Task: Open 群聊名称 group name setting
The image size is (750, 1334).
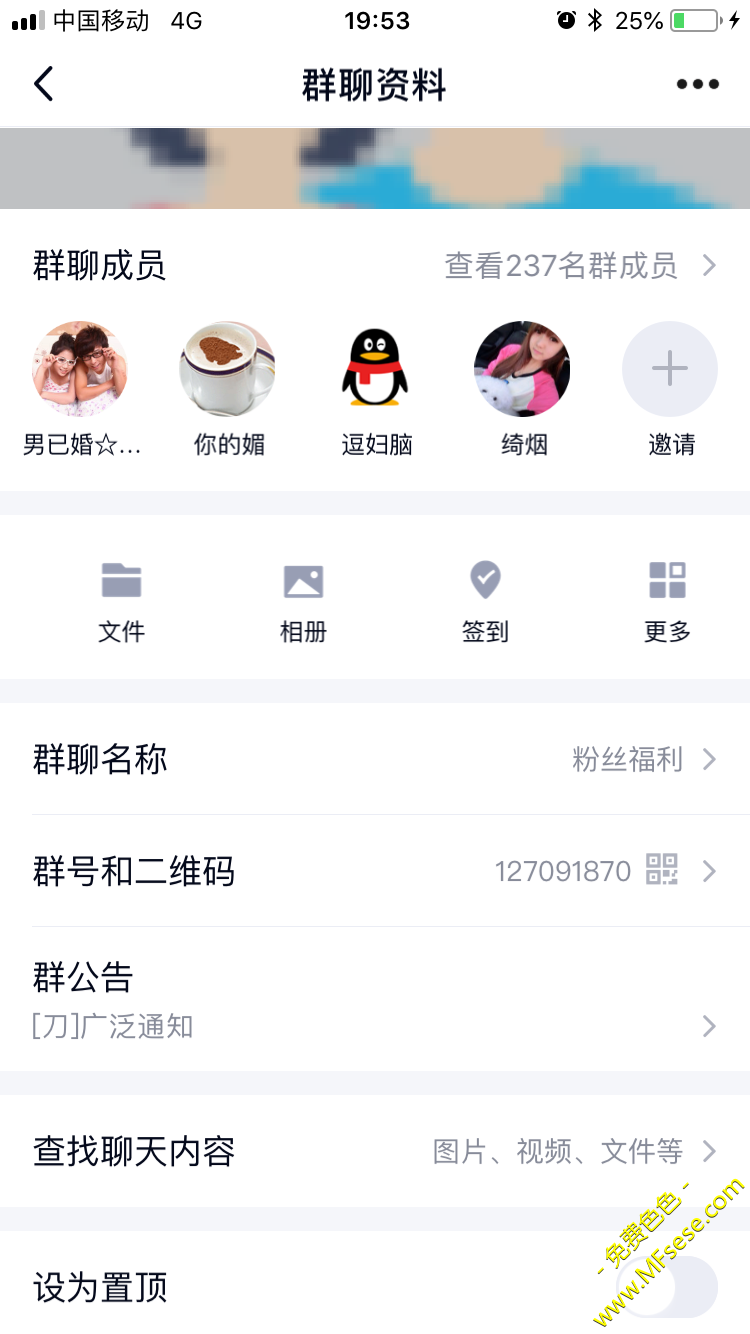Action: pos(375,760)
